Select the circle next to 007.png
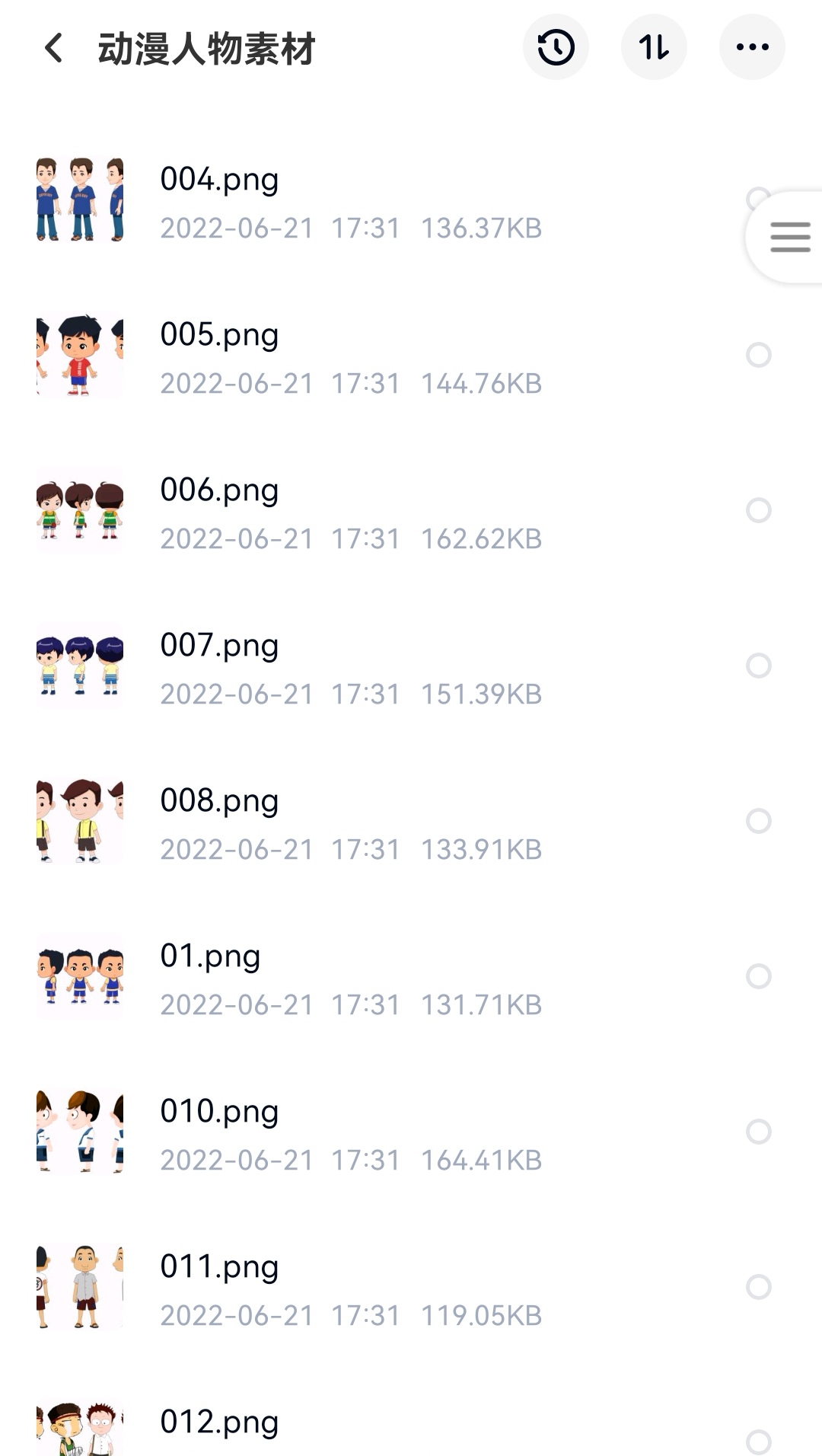The image size is (822, 1456). (x=758, y=666)
